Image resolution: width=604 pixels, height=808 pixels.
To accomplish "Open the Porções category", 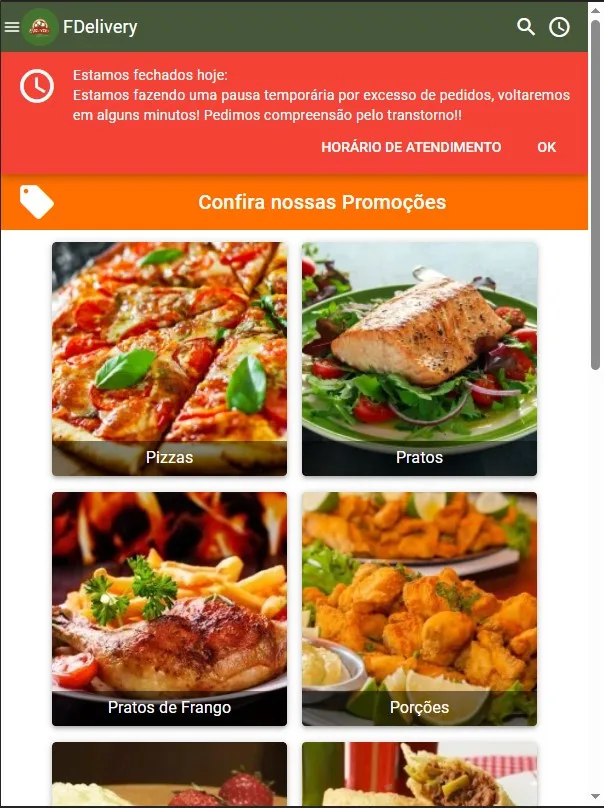I will pos(420,609).
